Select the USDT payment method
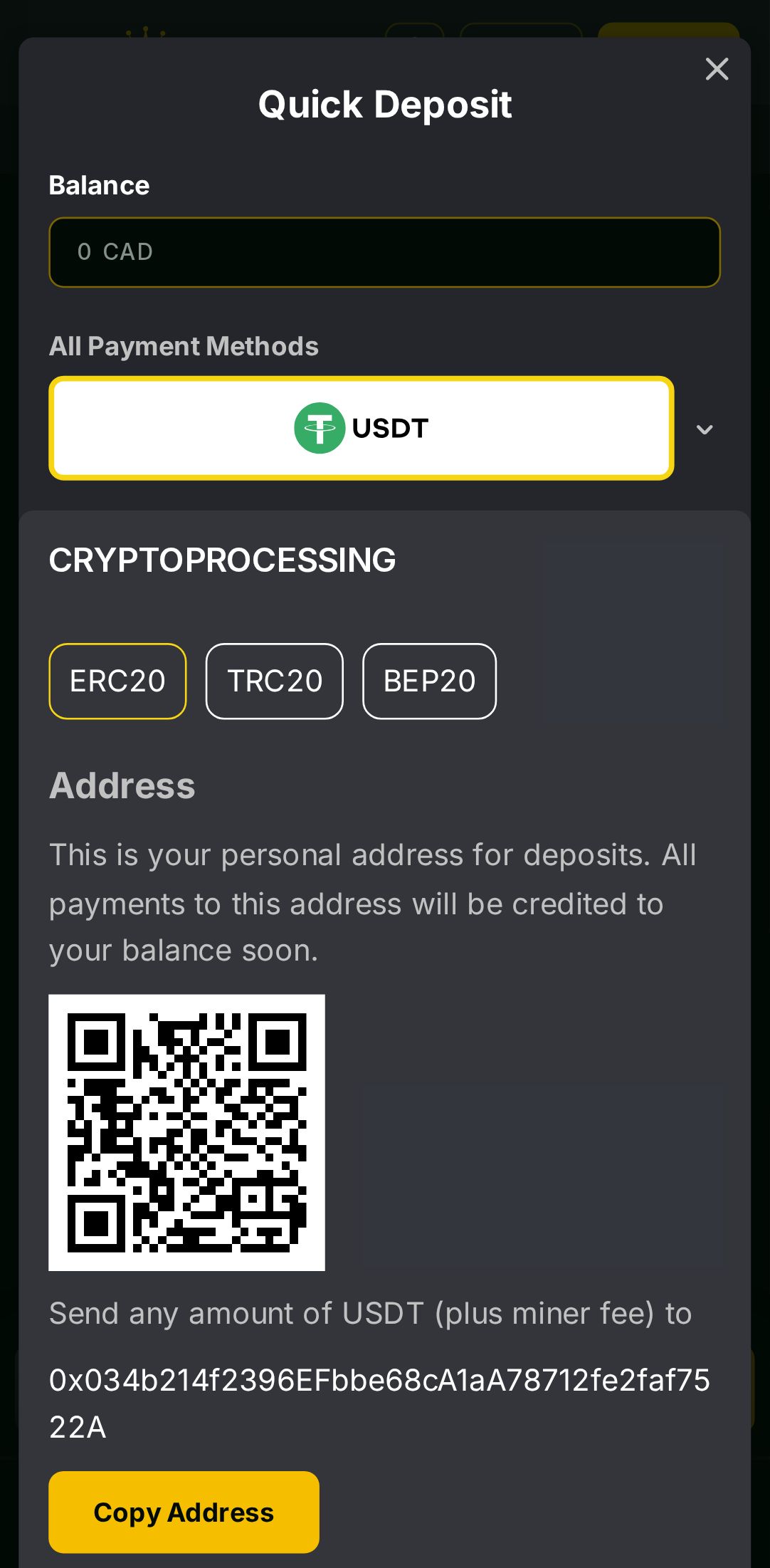Viewport: 770px width, 1568px height. (x=361, y=428)
